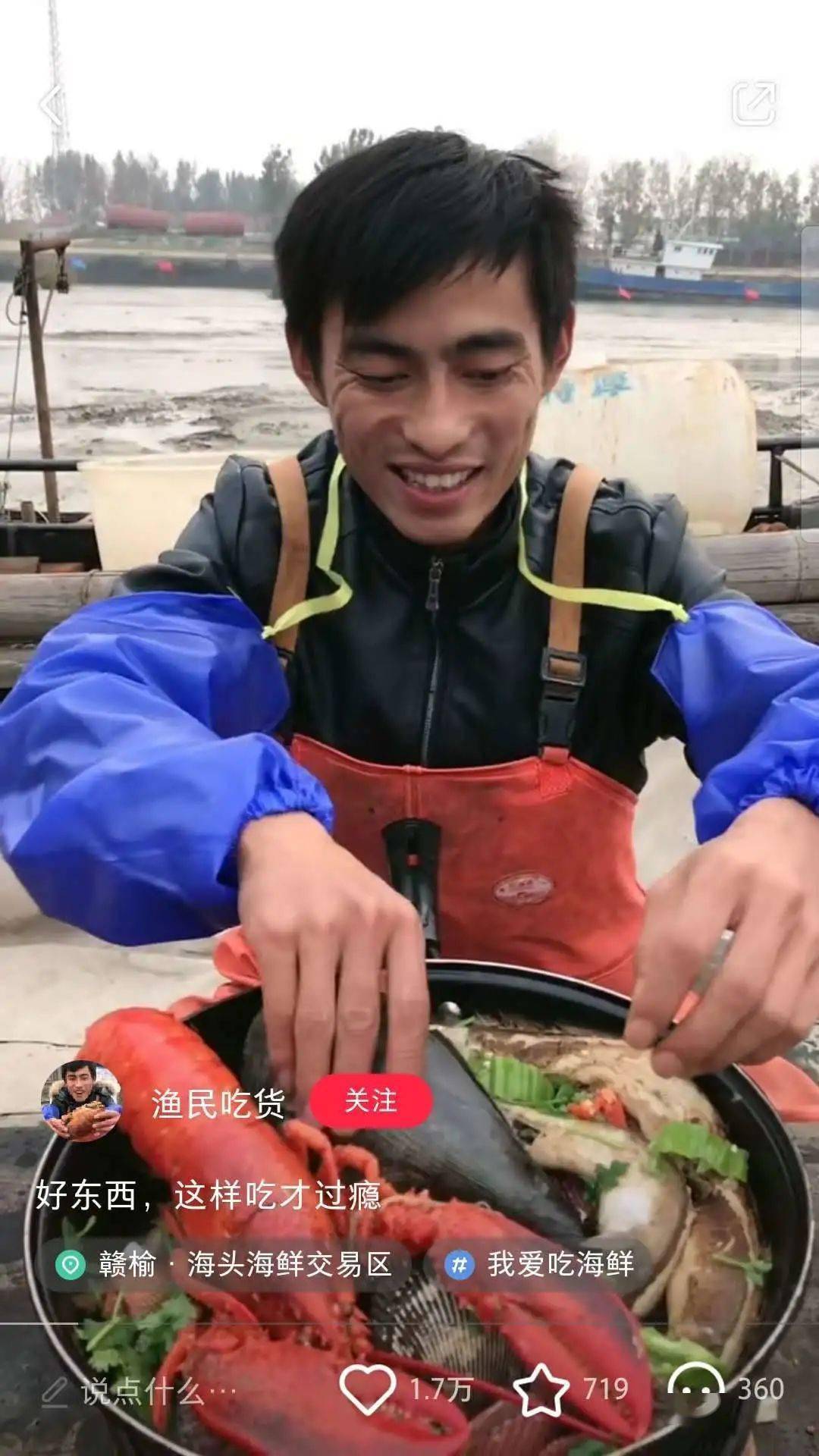Go back using the top-left arrow
819x1456 pixels.
click(53, 105)
